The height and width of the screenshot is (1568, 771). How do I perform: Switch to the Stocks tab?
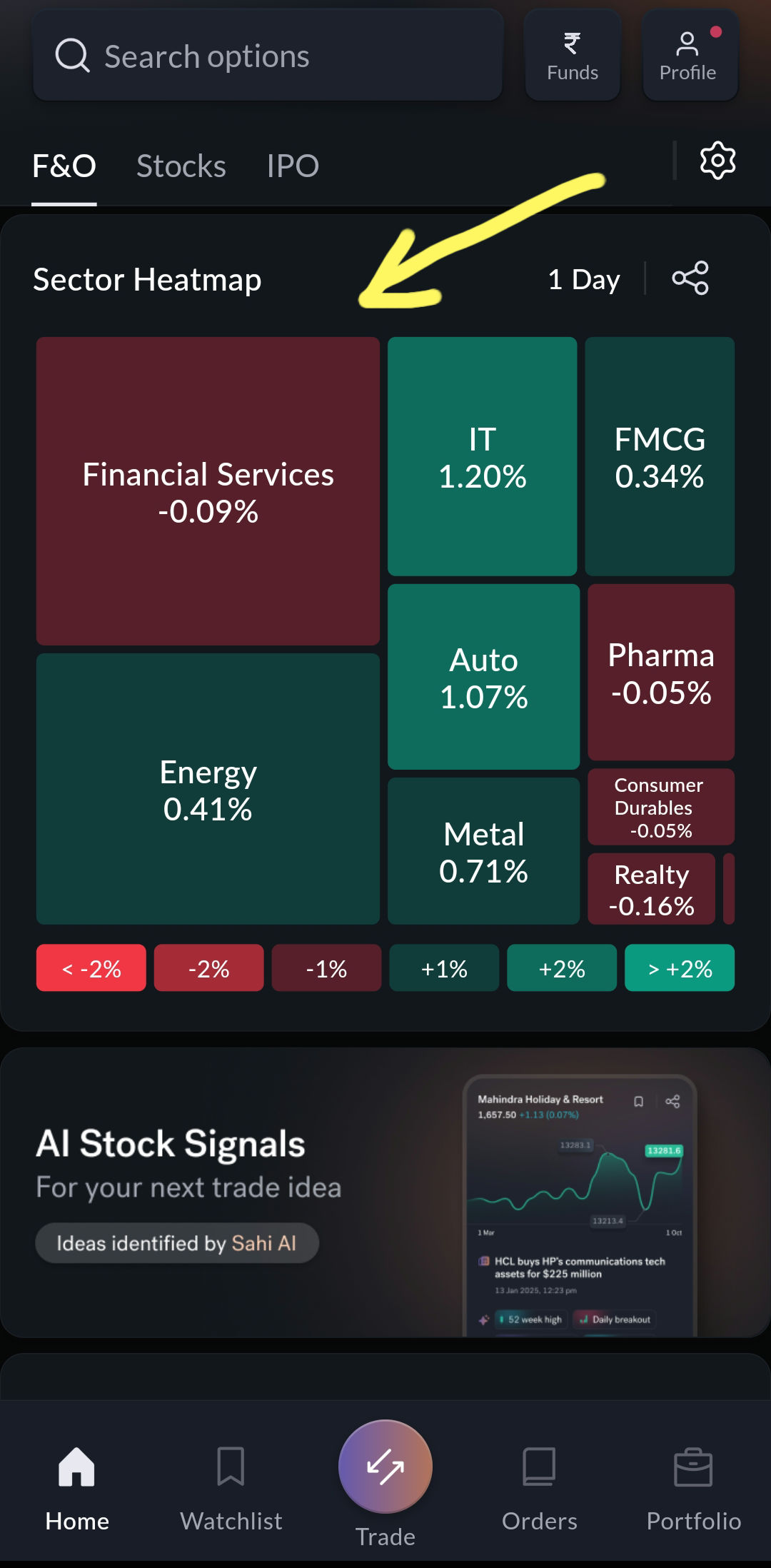(181, 166)
